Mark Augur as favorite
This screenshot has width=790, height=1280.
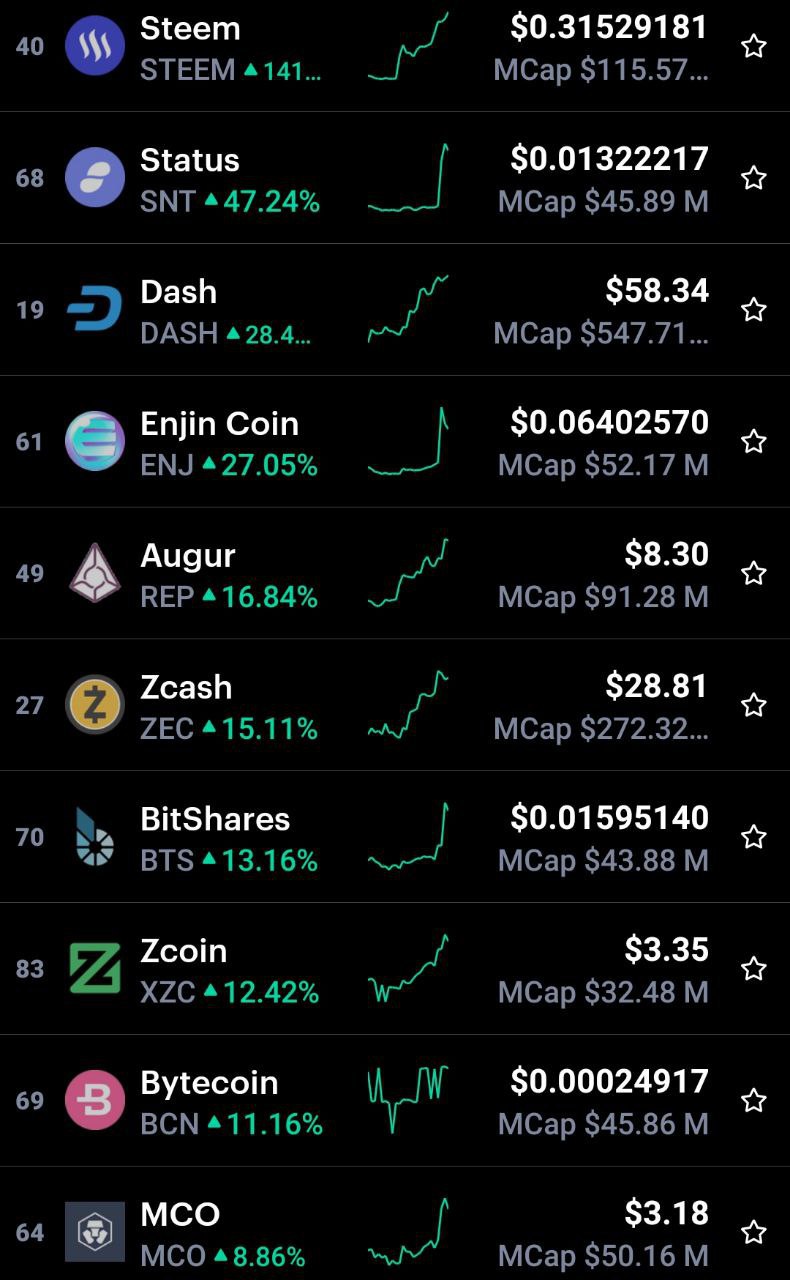point(754,573)
